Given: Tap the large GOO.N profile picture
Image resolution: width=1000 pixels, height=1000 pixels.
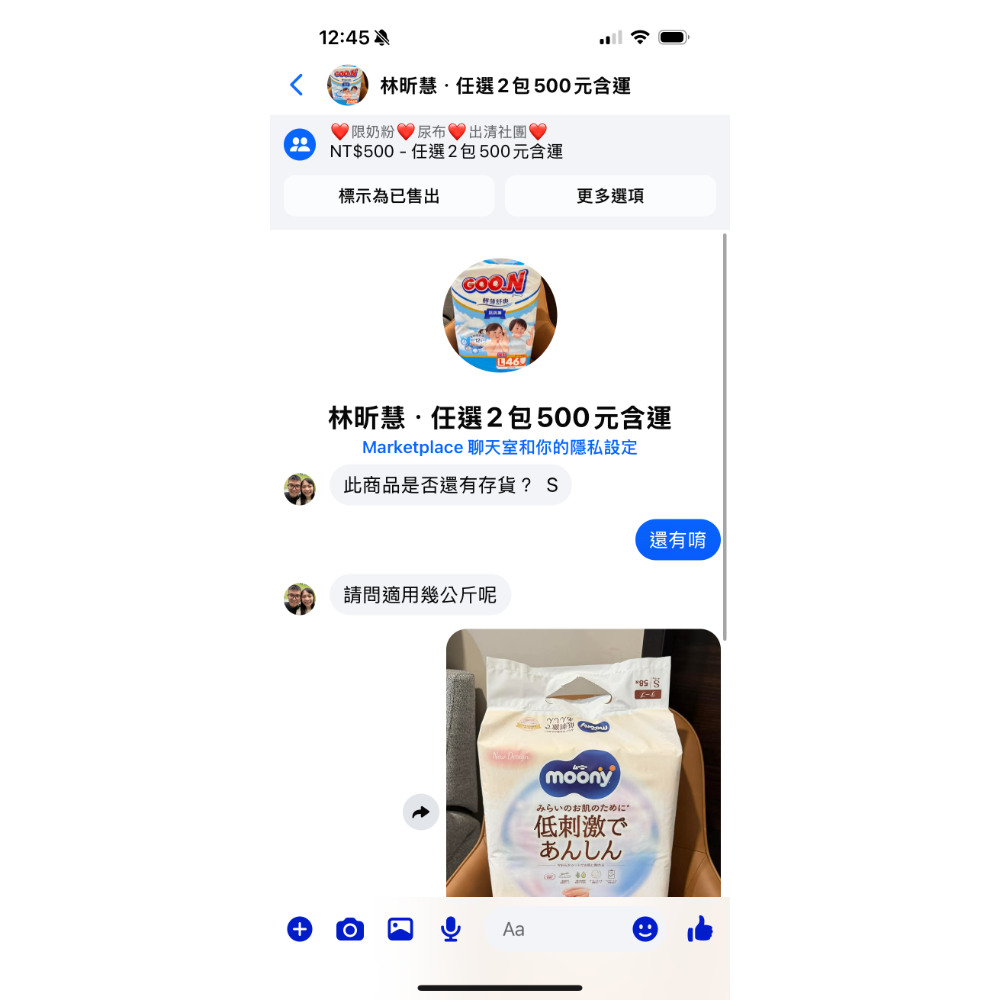Looking at the screenshot, I should [500, 315].
